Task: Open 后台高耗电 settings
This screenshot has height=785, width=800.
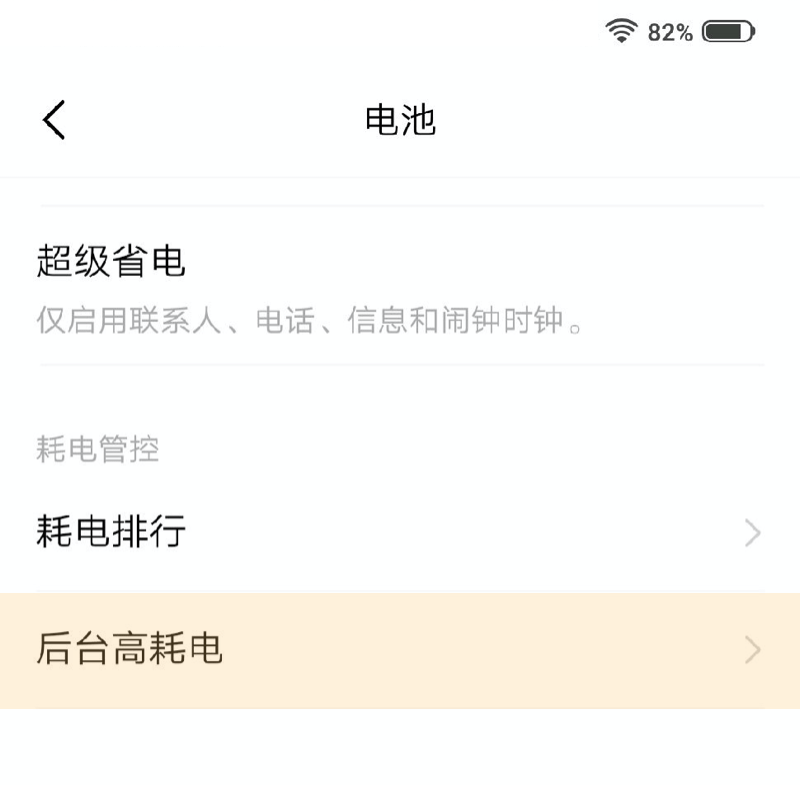Action: pyautogui.click(x=400, y=650)
